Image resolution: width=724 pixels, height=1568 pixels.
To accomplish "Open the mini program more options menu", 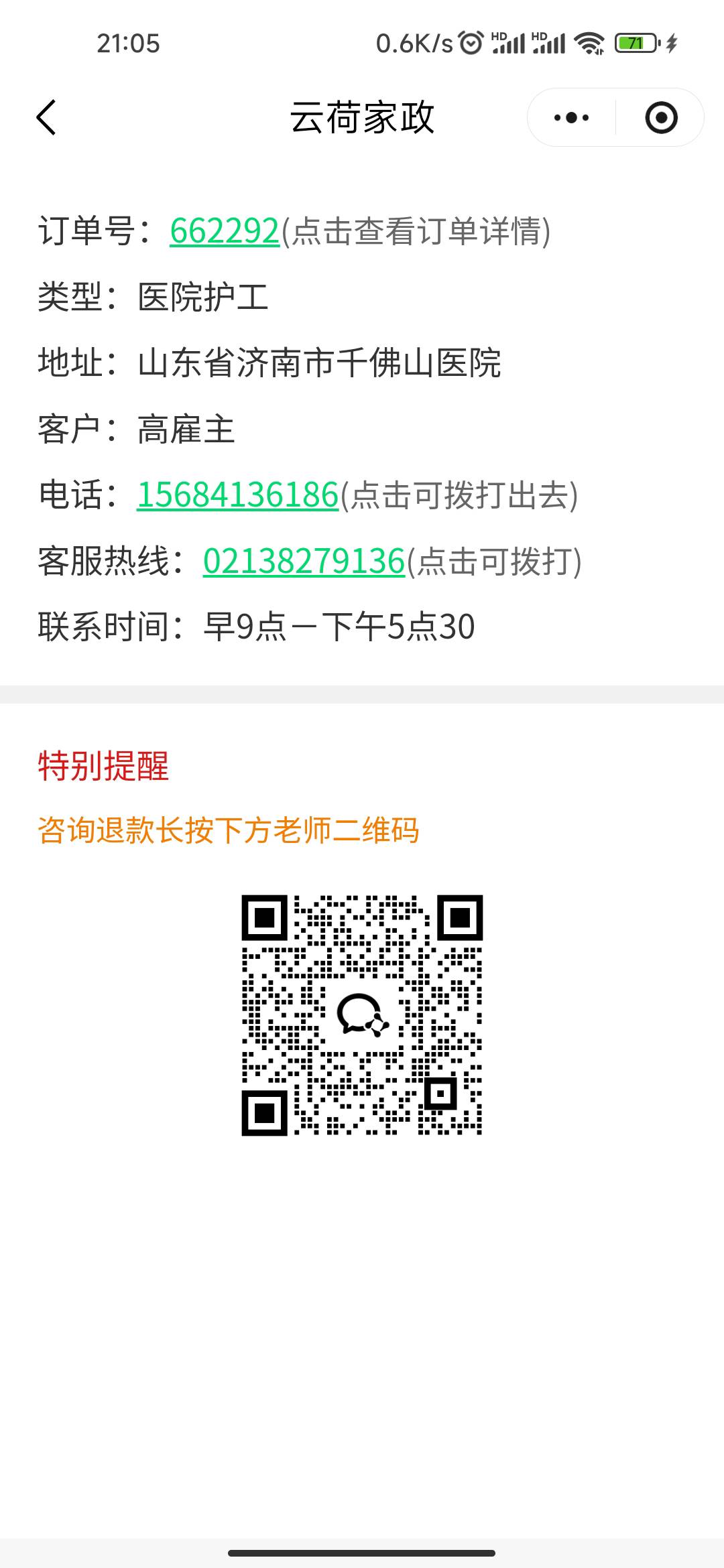I will click(571, 118).
